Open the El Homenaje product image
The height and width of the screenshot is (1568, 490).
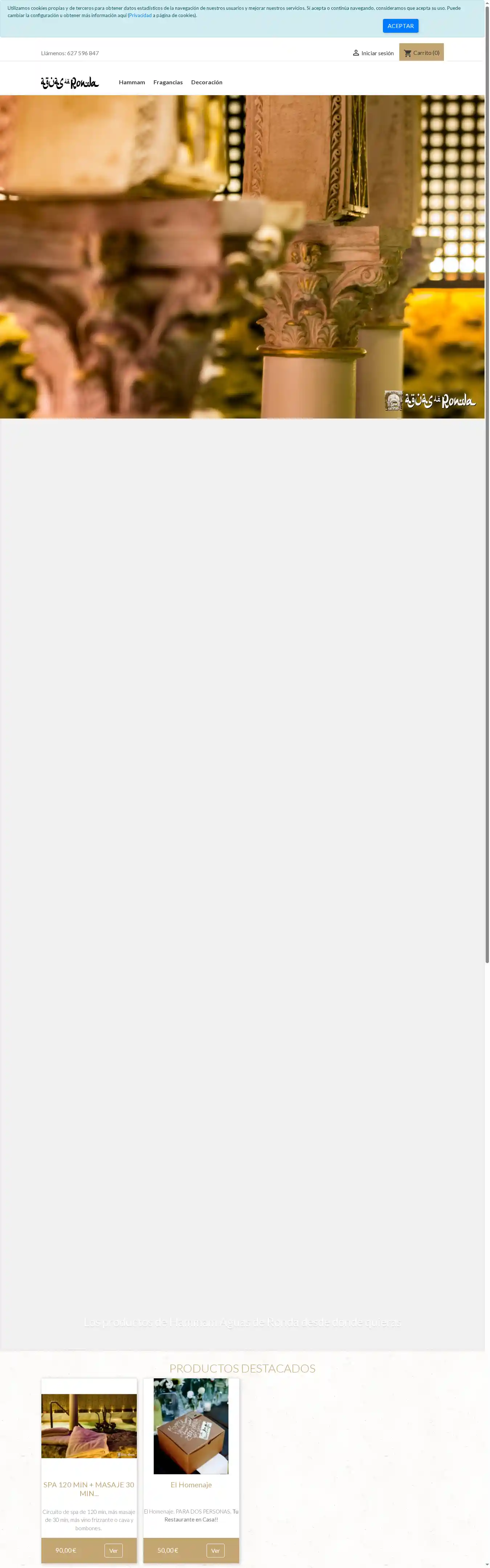pyautogui.click(x=191, y=1426)
